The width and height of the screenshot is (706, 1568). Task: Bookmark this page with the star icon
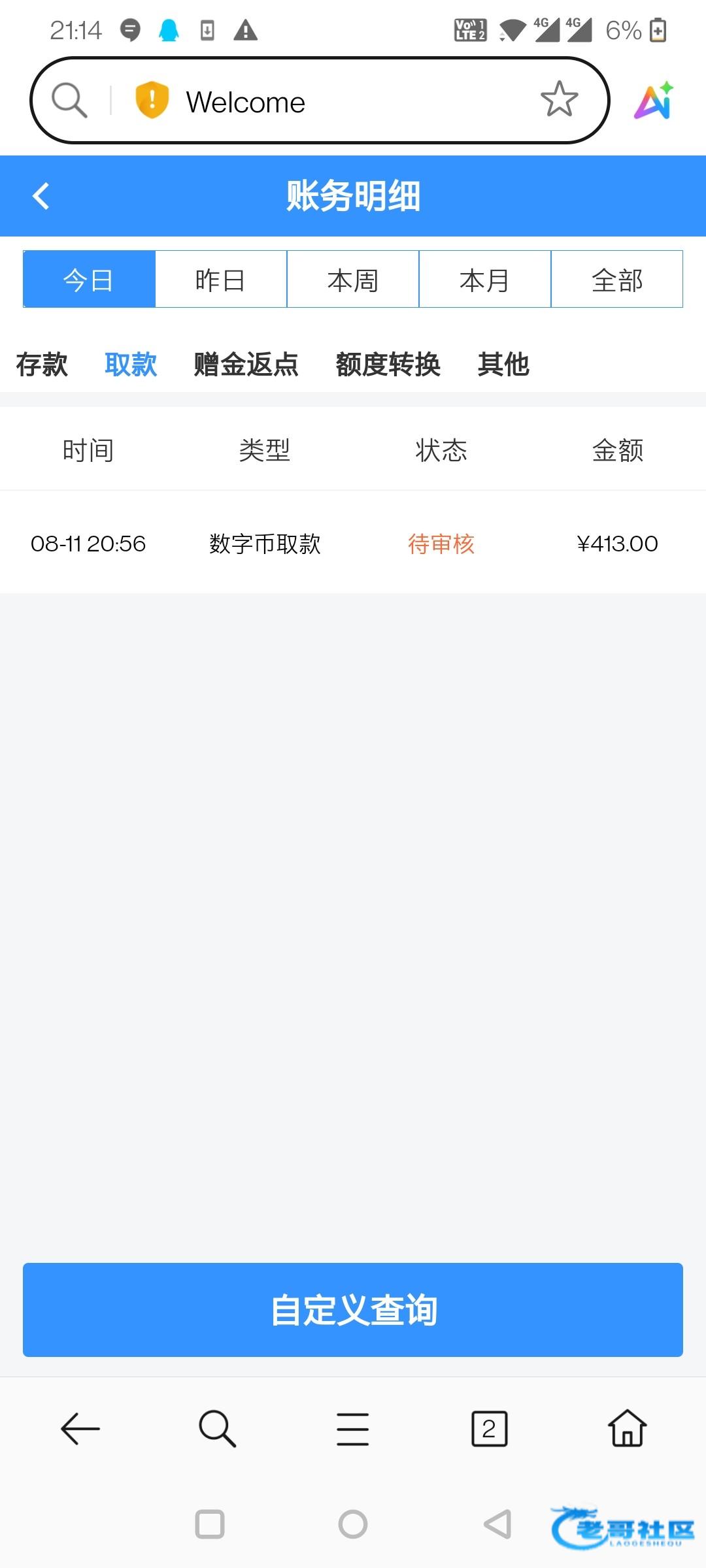560,100
